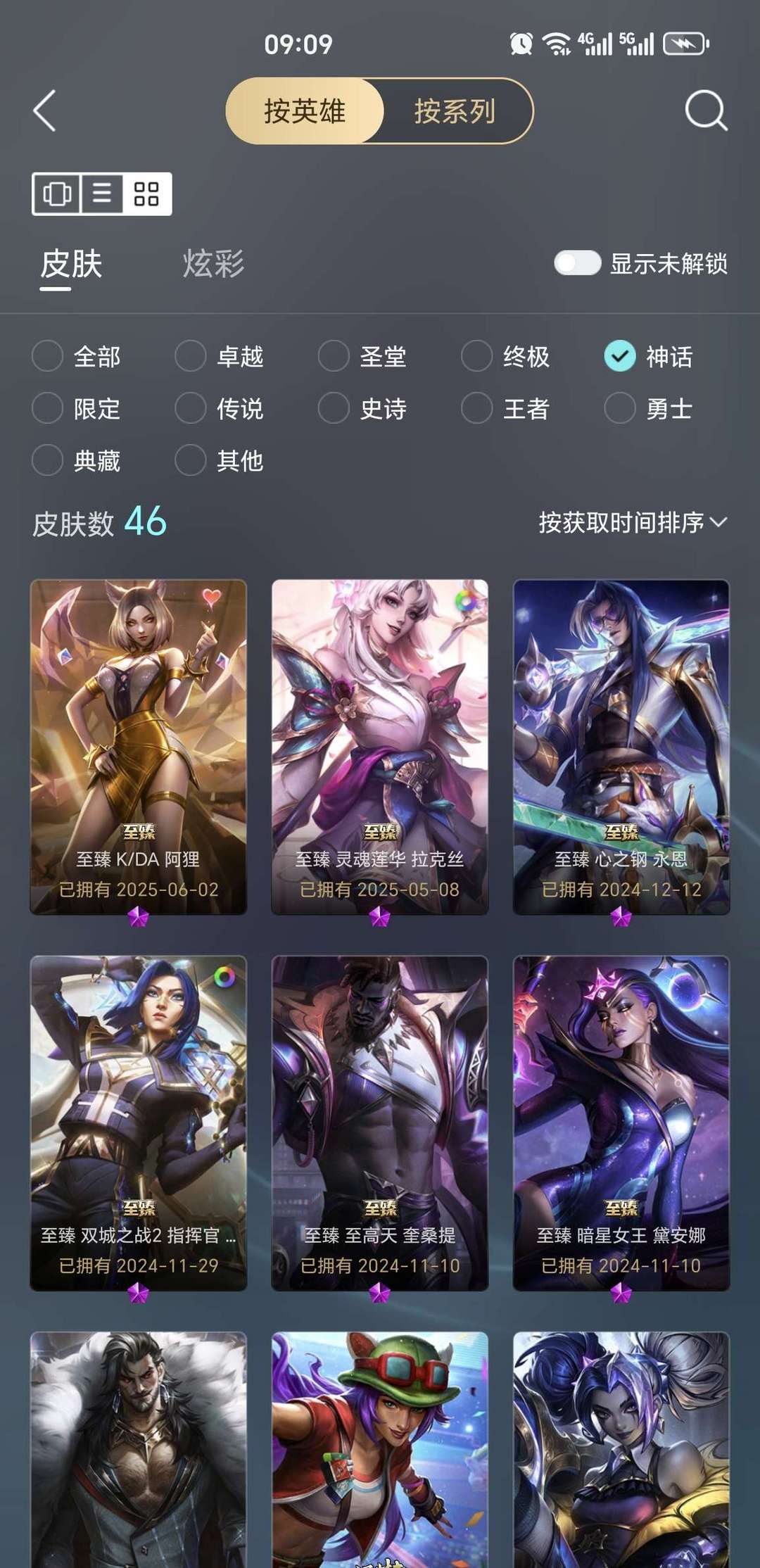760x1568 pixels.
Task: Choose the 限定 filter
Action: [77, 408]
